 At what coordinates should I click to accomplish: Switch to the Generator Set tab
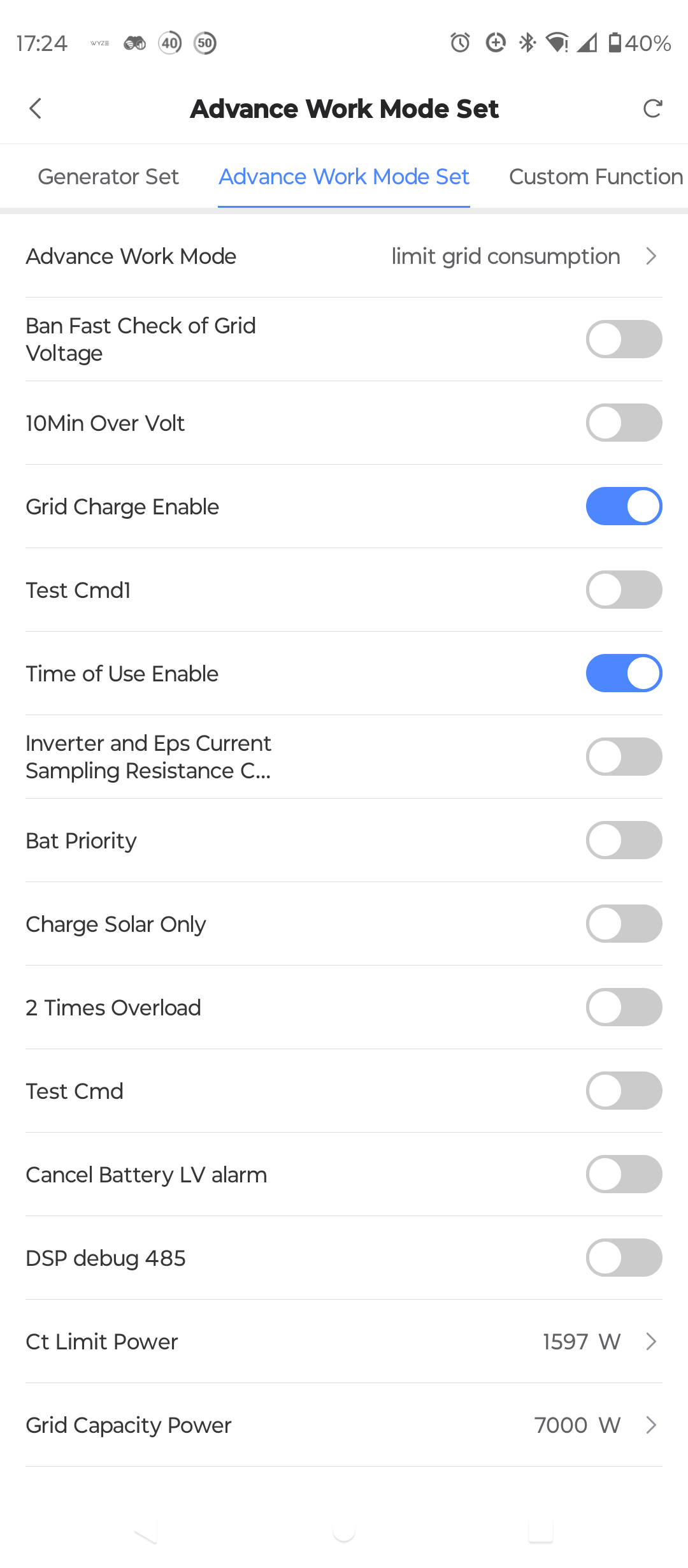[x=108, y=177]
